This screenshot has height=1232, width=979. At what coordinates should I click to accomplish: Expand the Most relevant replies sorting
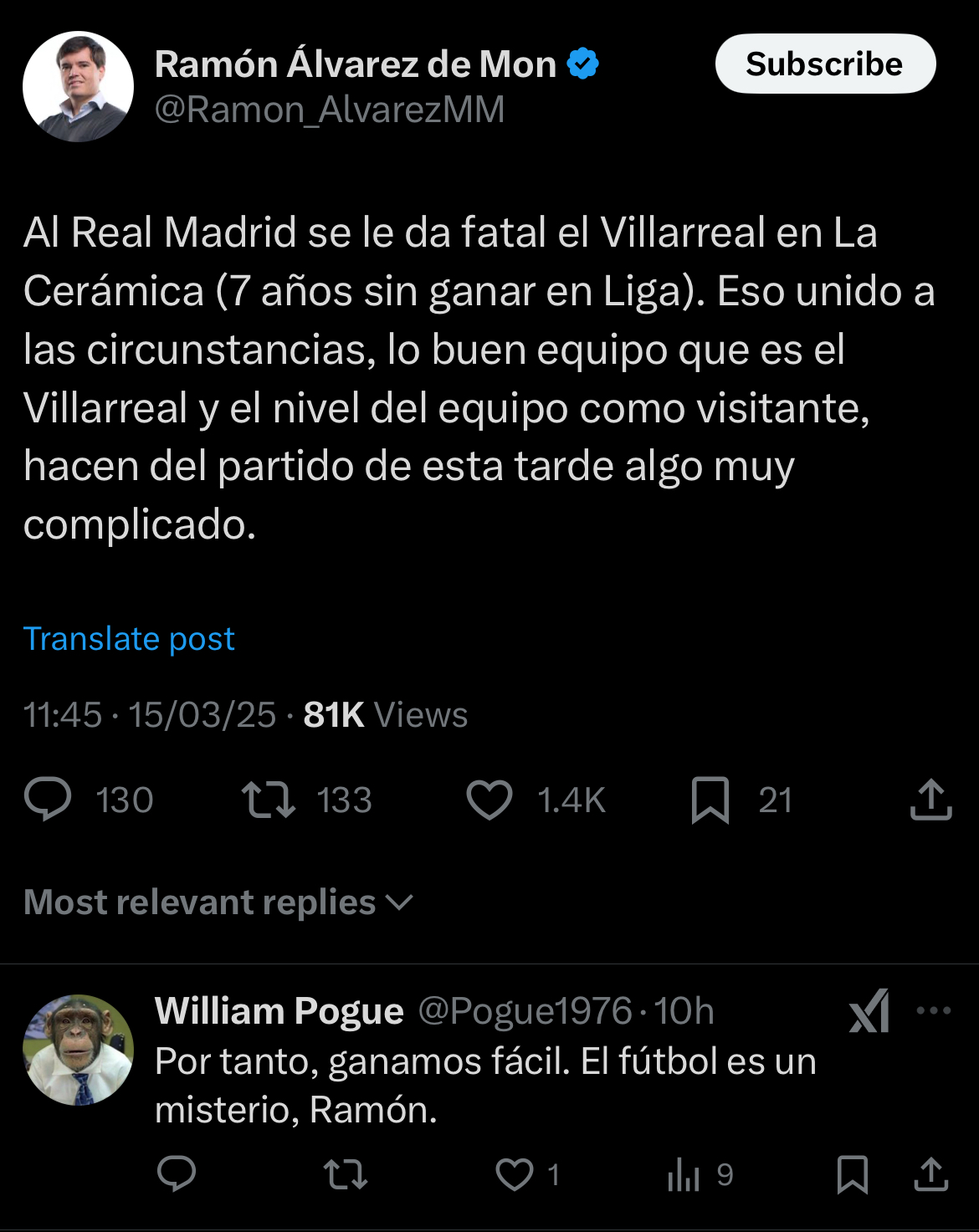coord(218,902)
